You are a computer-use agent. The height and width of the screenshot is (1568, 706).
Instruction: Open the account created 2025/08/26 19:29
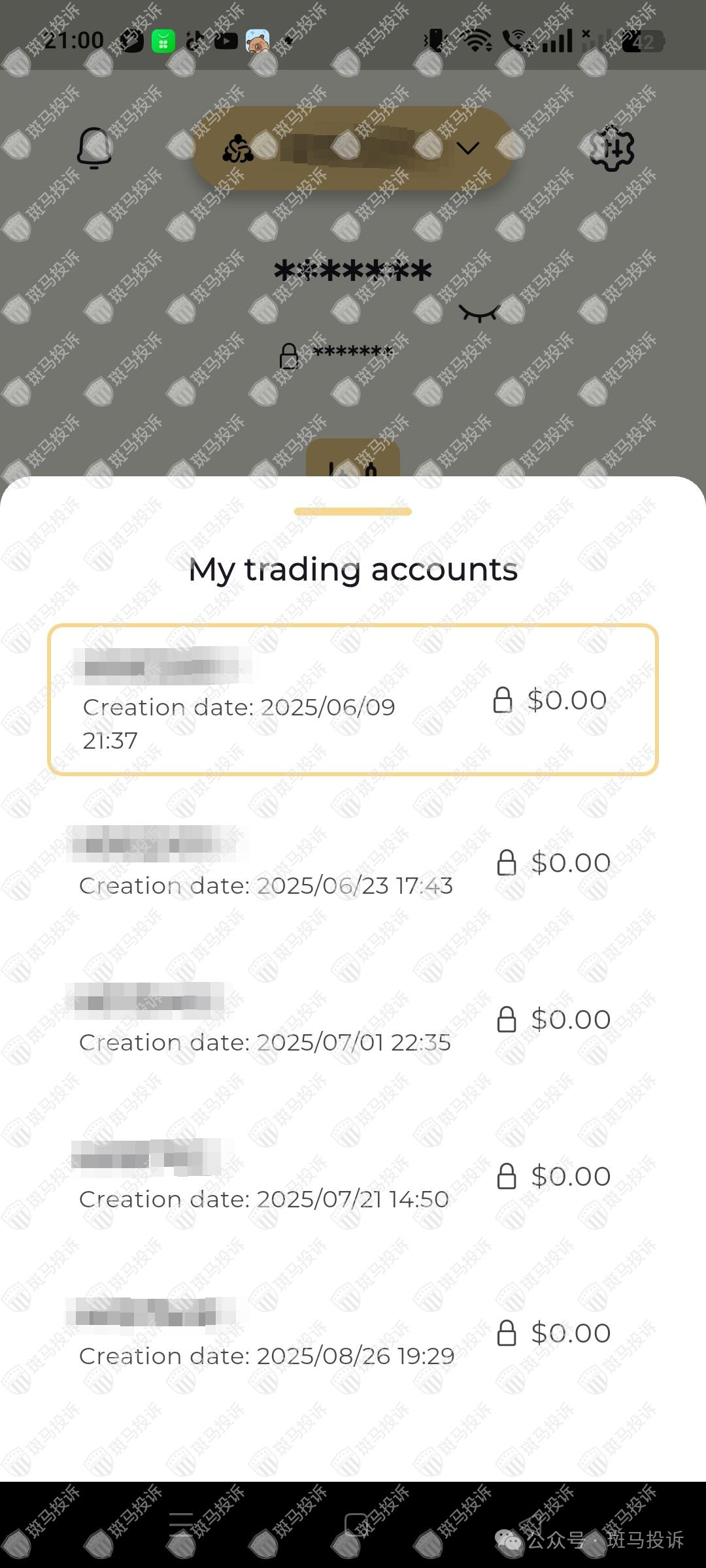(352, 1334)
